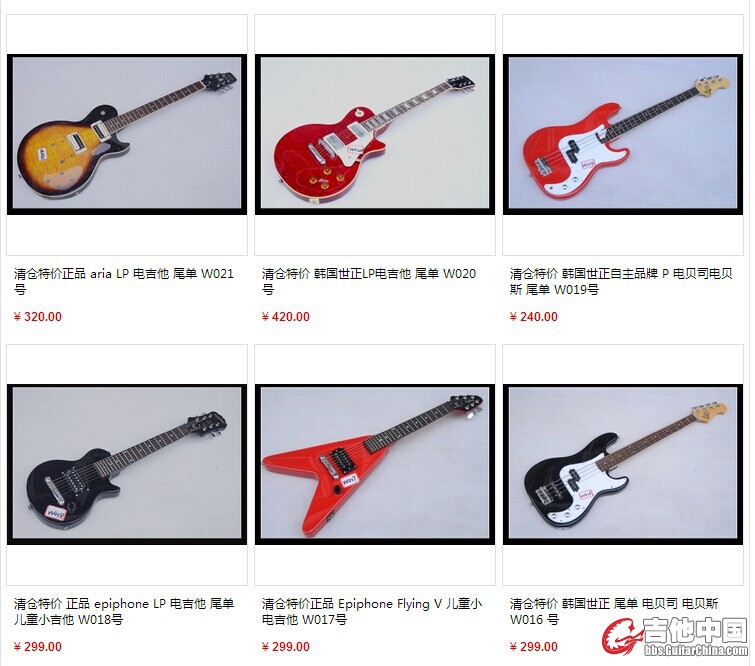Open the Epiphone Flying V W017 product
The width and height of the screenshot is (755, 666).
374,464
